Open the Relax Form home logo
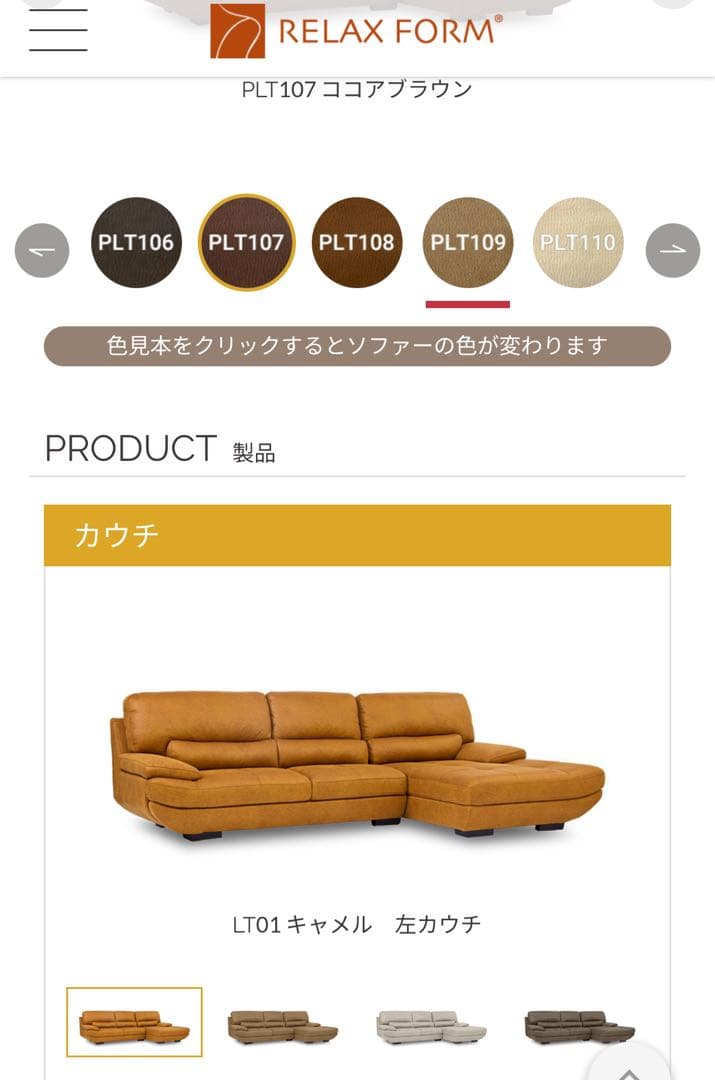 click(x=356, y=31)
